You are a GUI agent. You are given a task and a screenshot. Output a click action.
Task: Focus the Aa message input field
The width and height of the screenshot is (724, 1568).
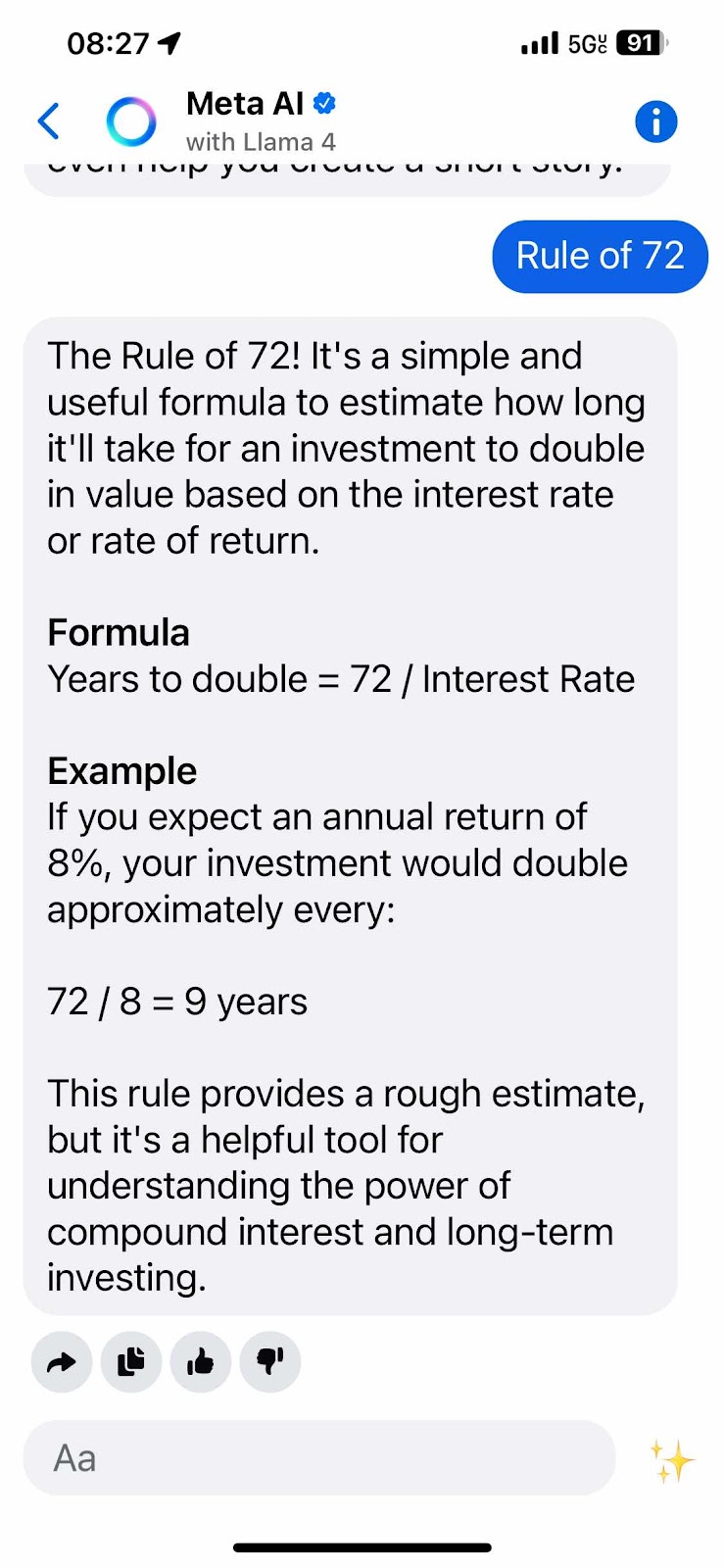click(x=319, y=1458)
